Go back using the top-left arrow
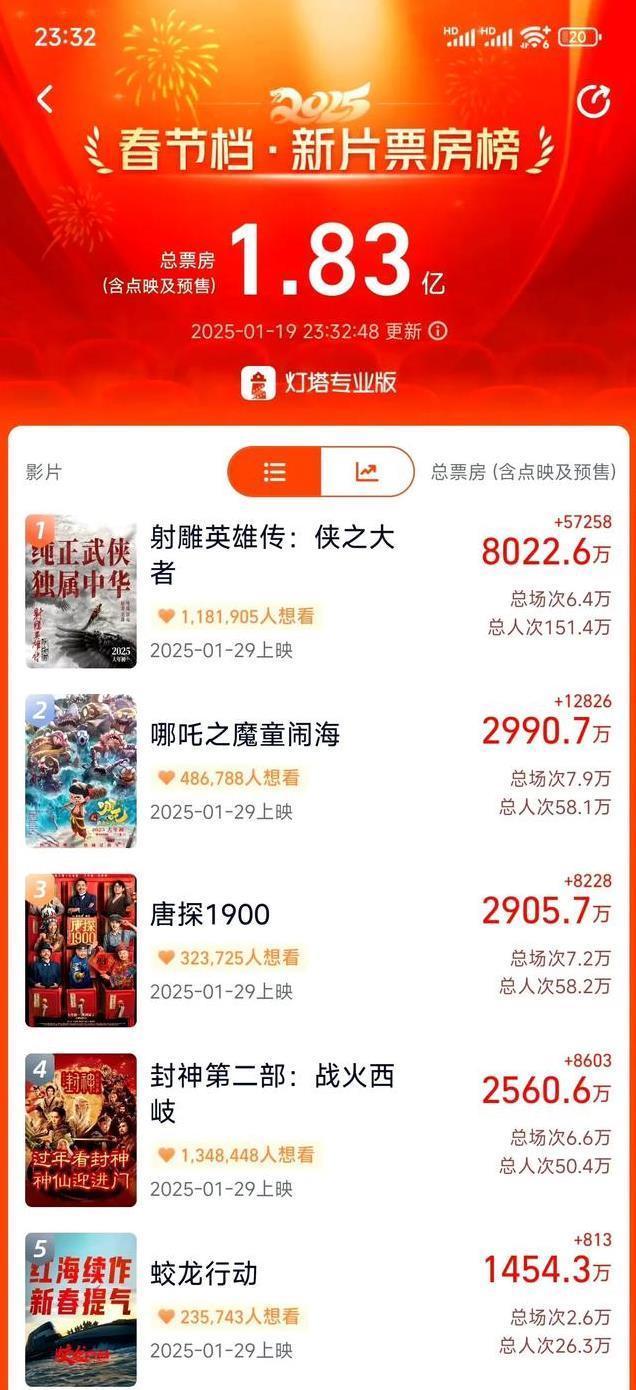The image size is (636, 1390). tap(45, 99)
